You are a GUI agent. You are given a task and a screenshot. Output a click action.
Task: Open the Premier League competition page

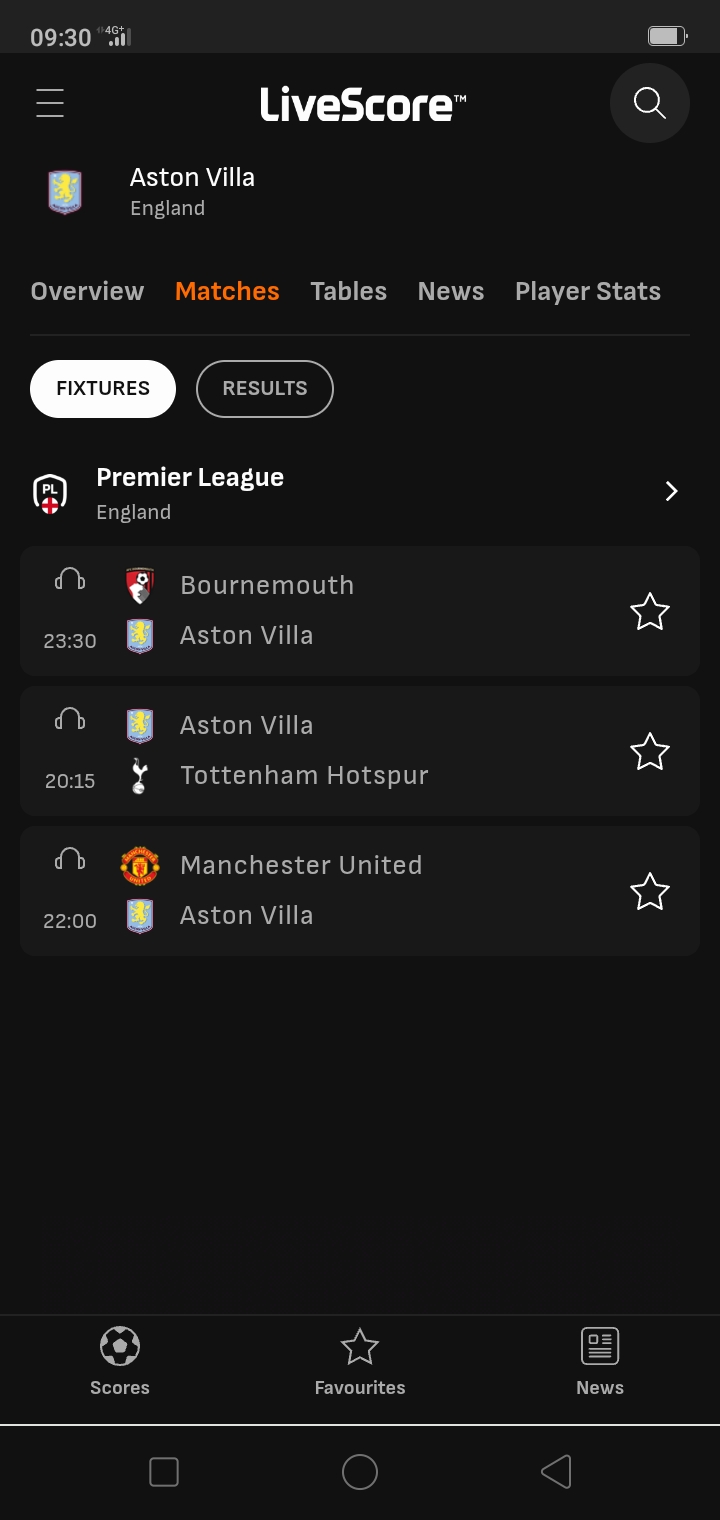pos(360,492)
